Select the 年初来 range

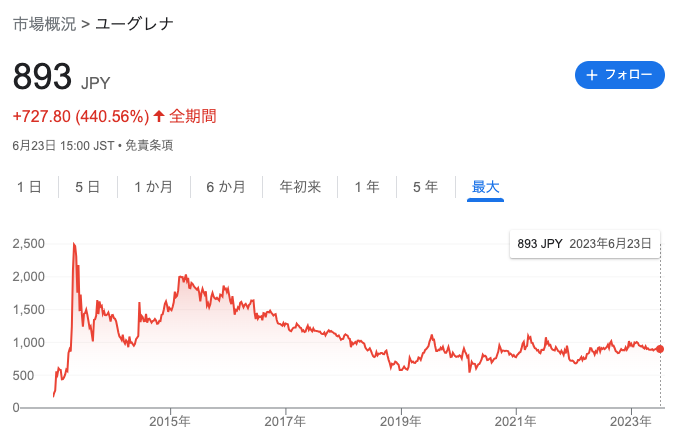pyautogui.click(x=300, y=186)
